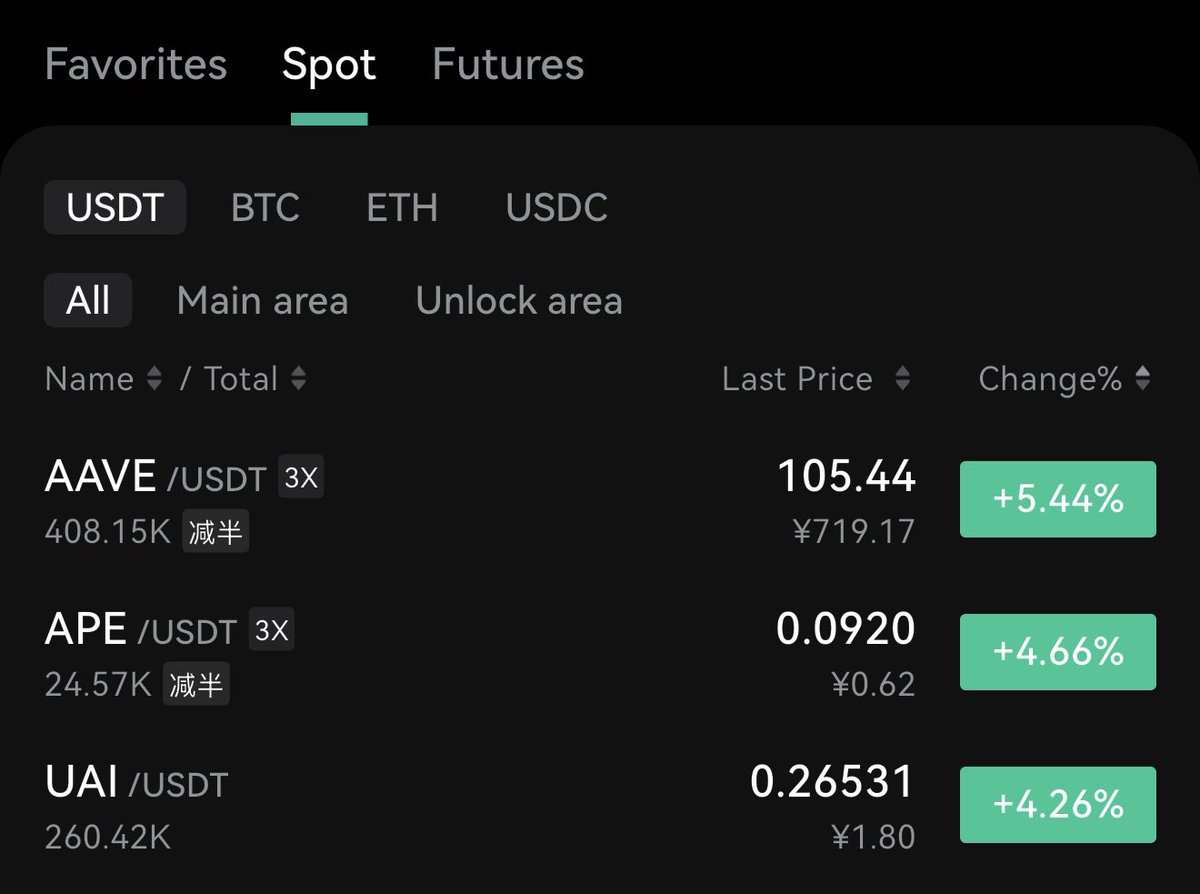
Task: Show BTC trading pairs
Action: 265,208
